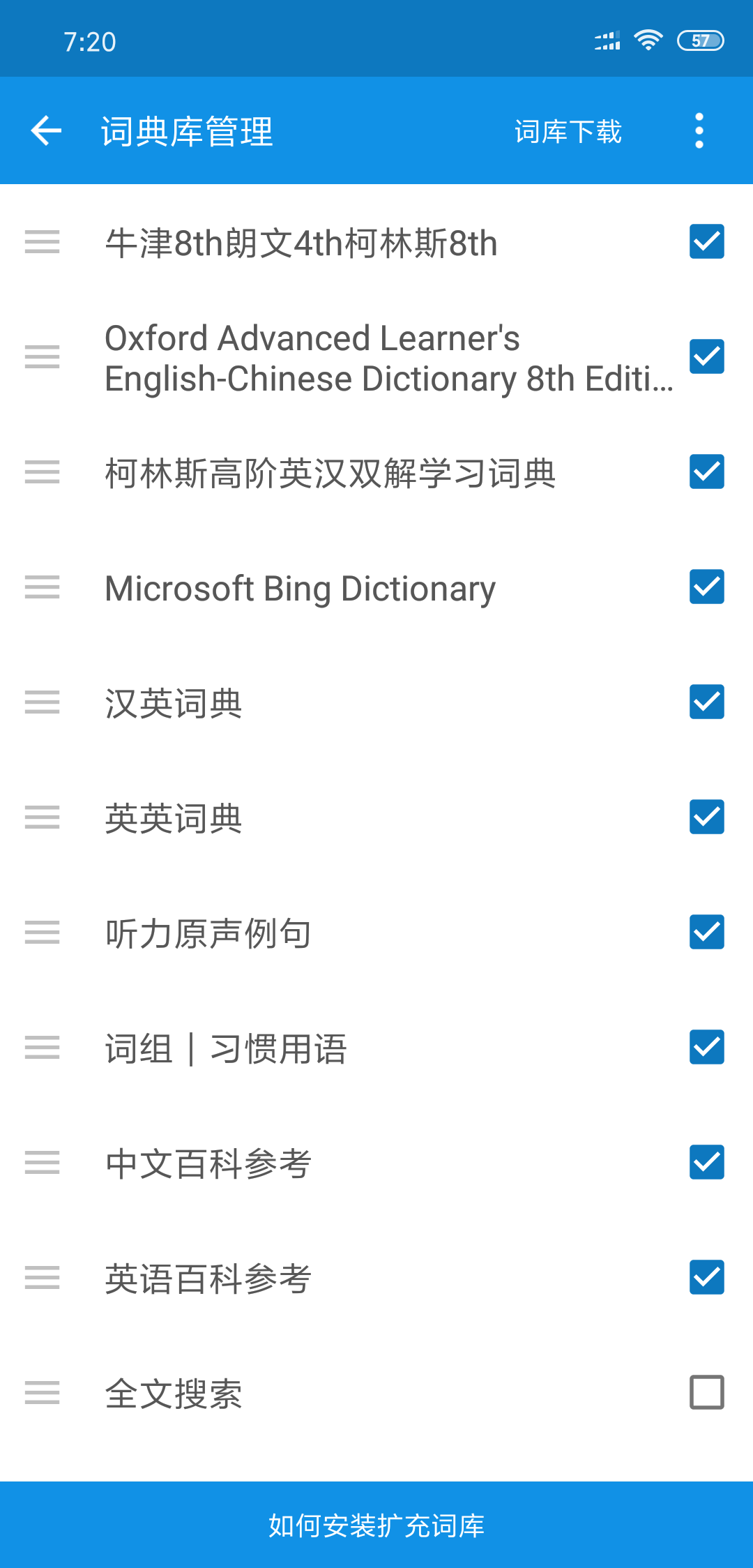
Task: Disable 听力原声例句 checkbox
Action: tap(707, 932)
